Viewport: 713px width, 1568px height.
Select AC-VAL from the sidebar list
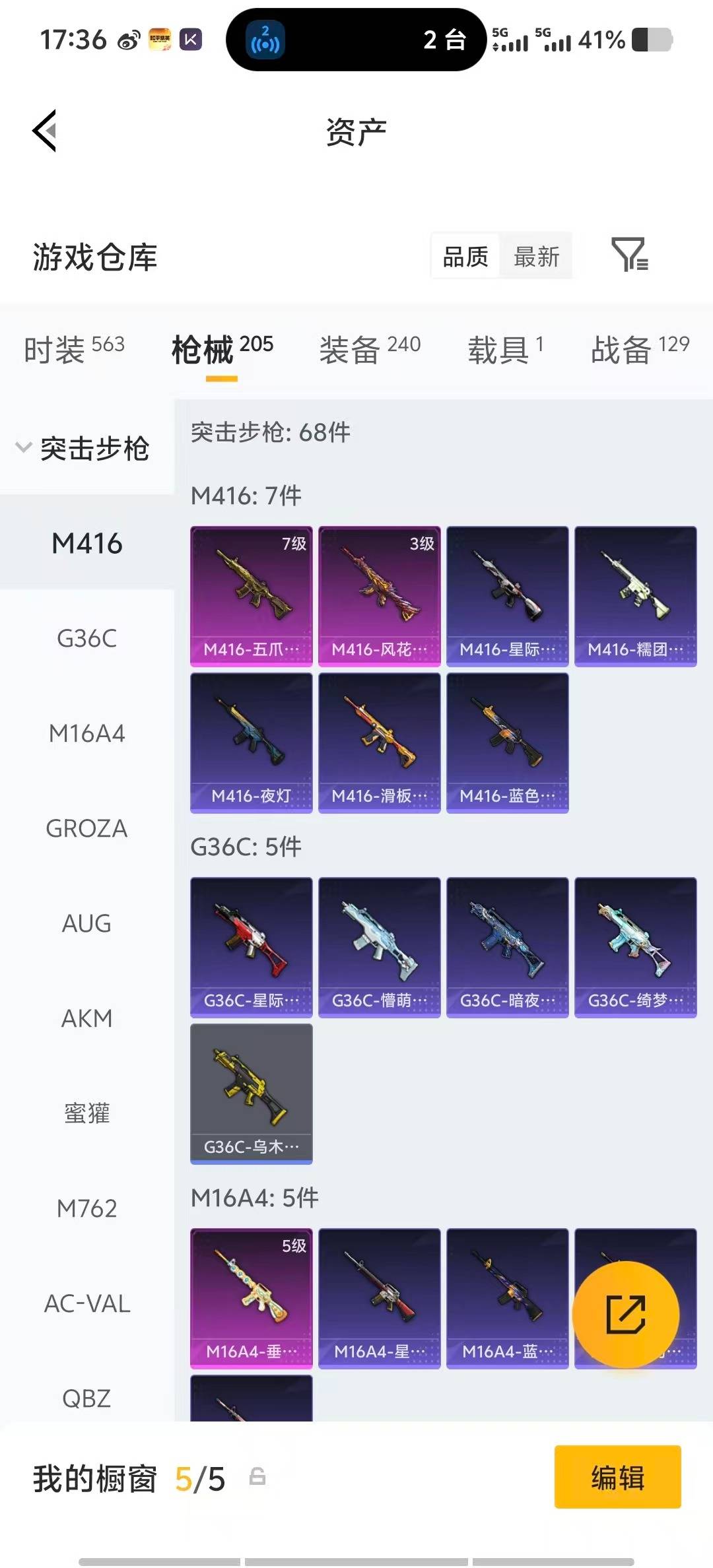click(x=86, y=1303)
